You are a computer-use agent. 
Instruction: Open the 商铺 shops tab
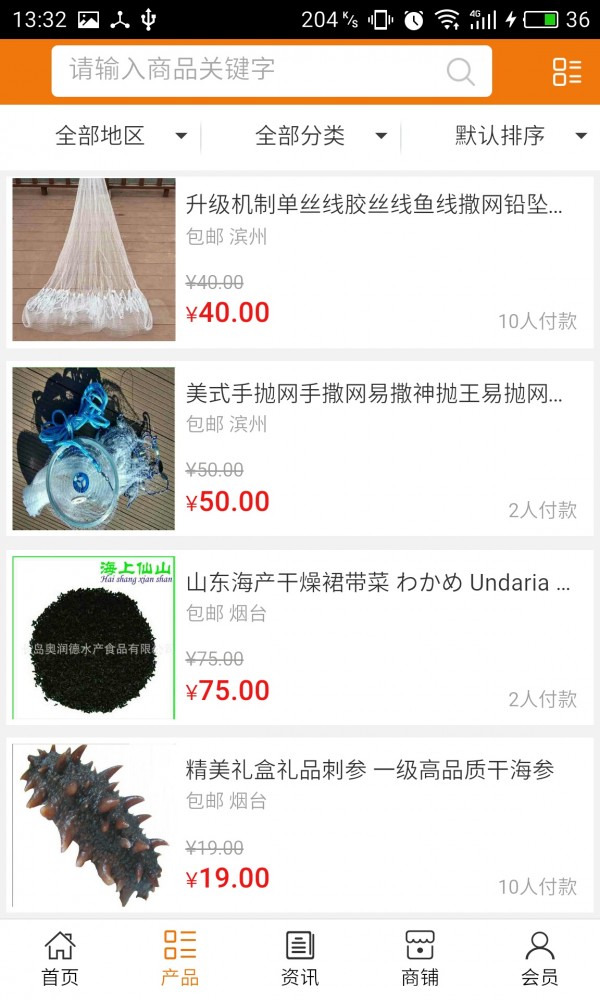[420, 958]
